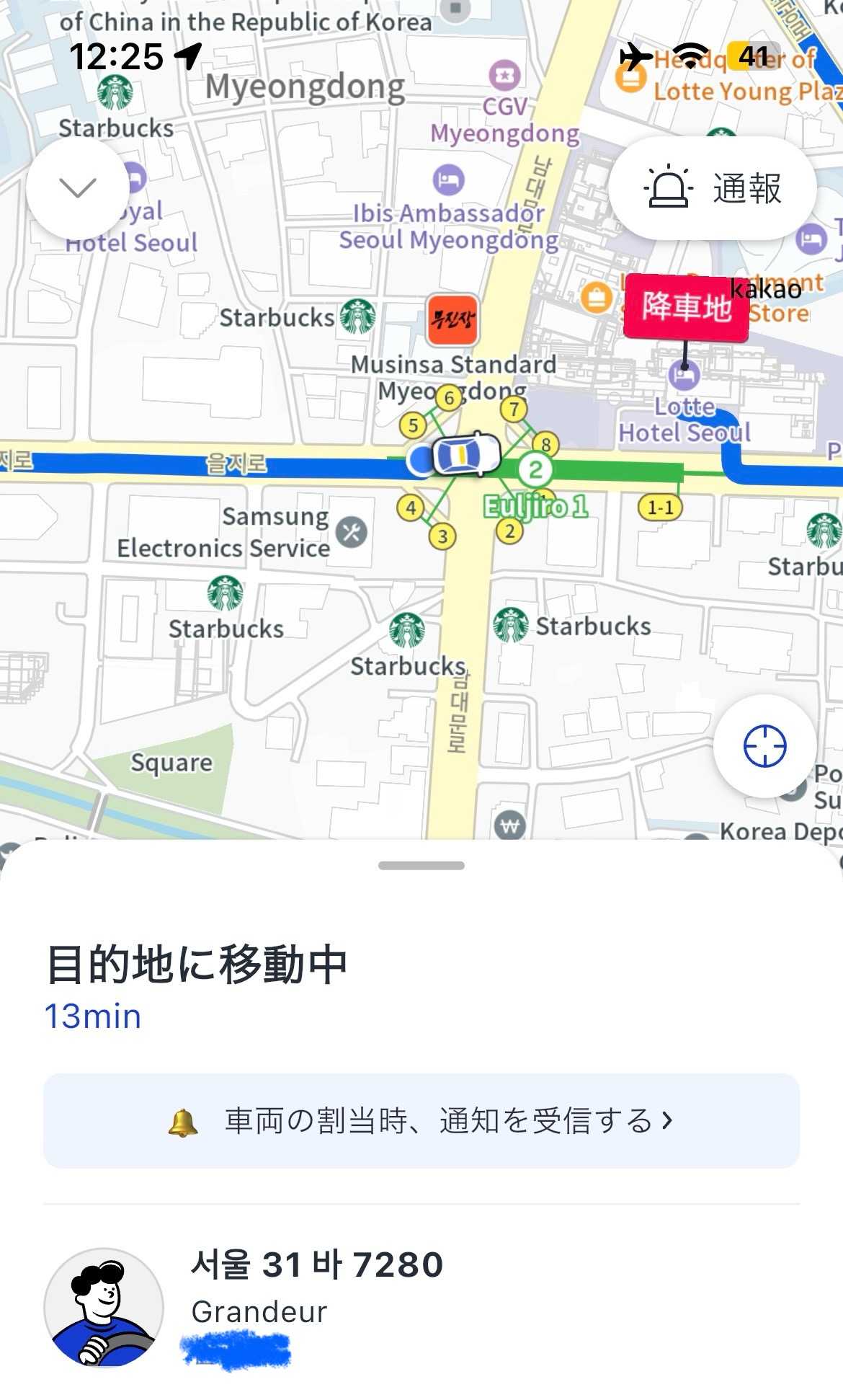Viewport: 843px width, 1400px height.
Task: Tap the 通報 report button
Action: [712, 189]
